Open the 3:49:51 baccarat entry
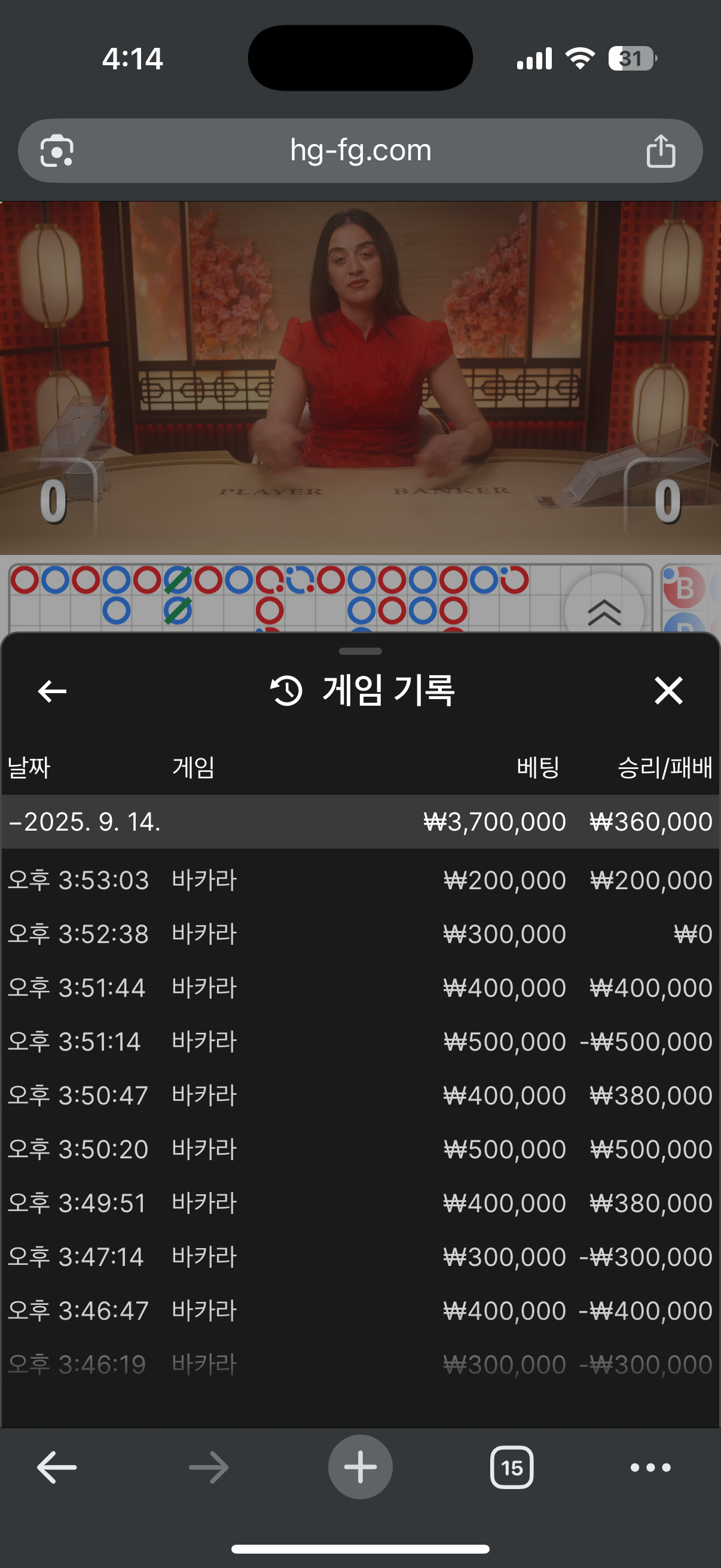This screenshot has width=721, height=1568. coord(360,1203)
